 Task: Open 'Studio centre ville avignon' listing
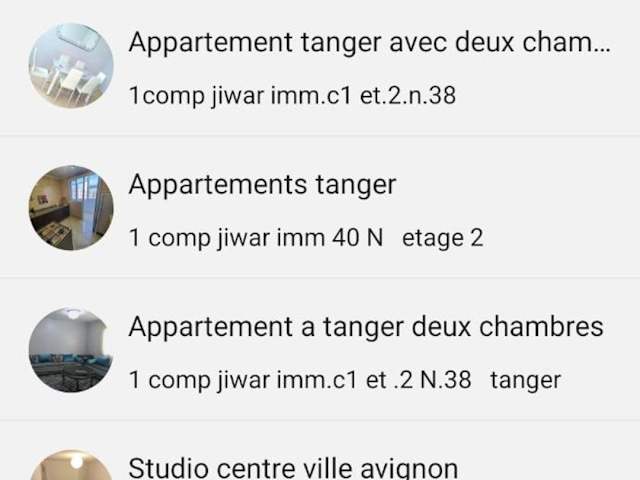293,467
